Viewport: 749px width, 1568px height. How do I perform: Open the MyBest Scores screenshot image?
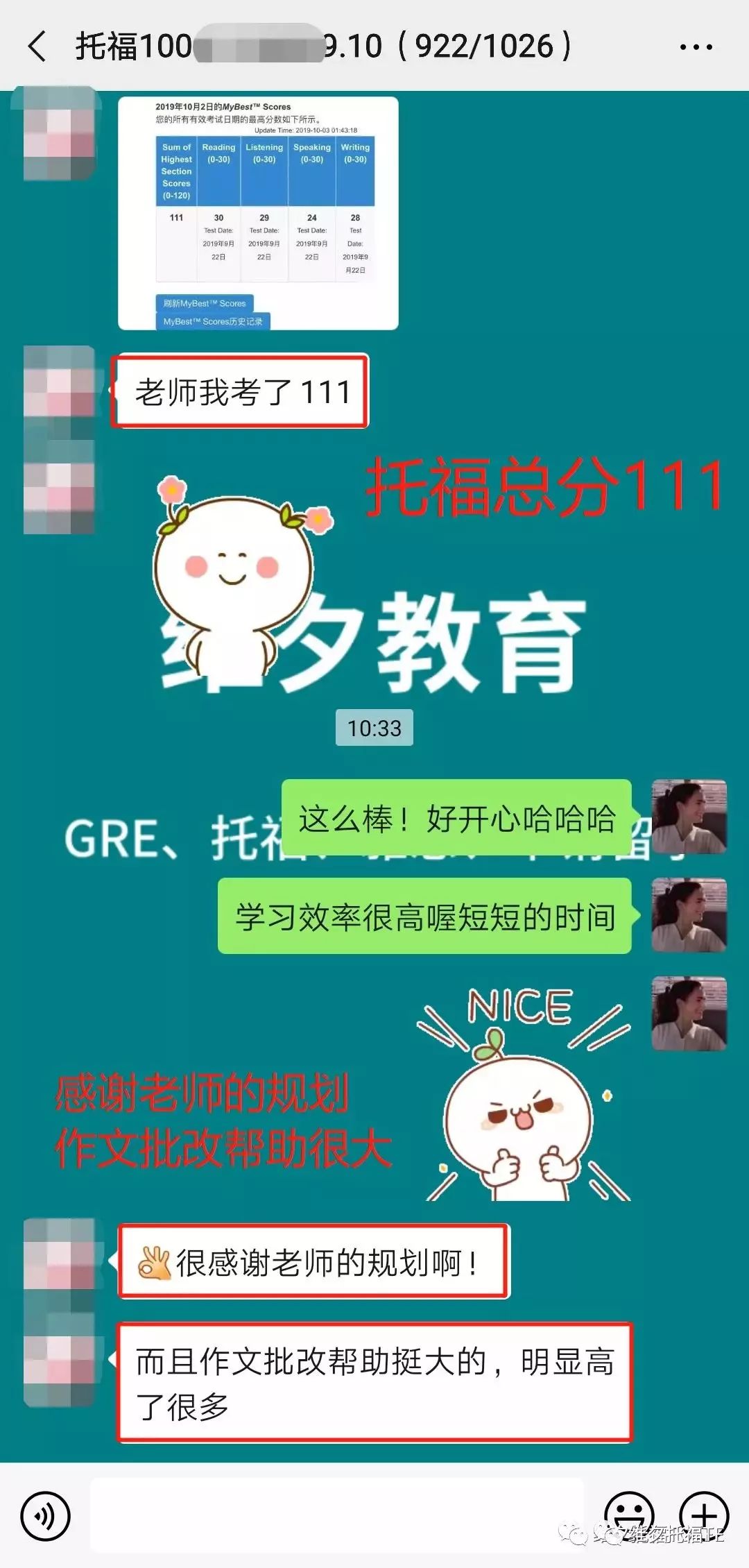[x=258, y=213]
